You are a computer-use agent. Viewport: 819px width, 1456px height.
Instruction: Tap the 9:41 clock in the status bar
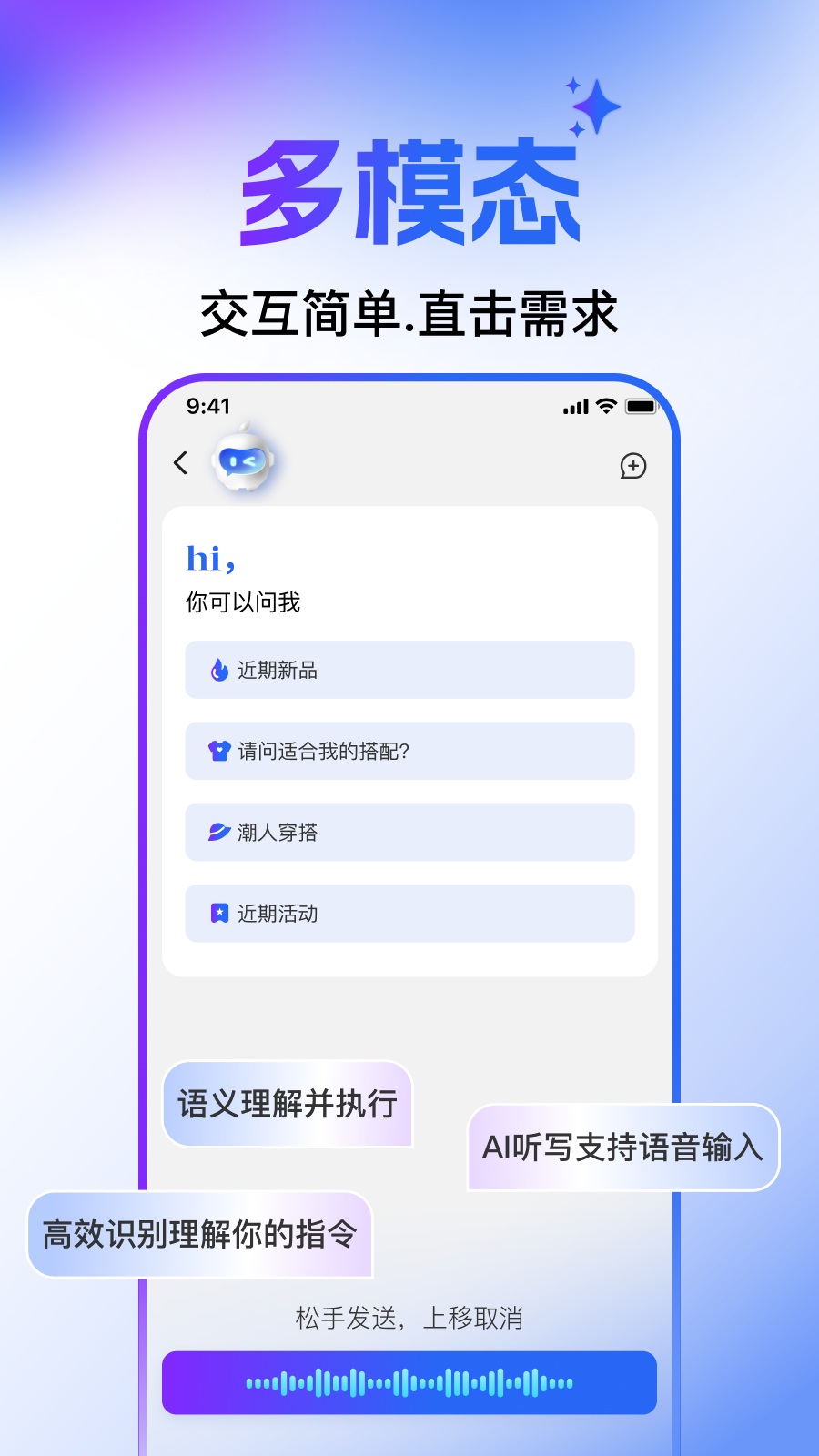(x=207, y=407)
